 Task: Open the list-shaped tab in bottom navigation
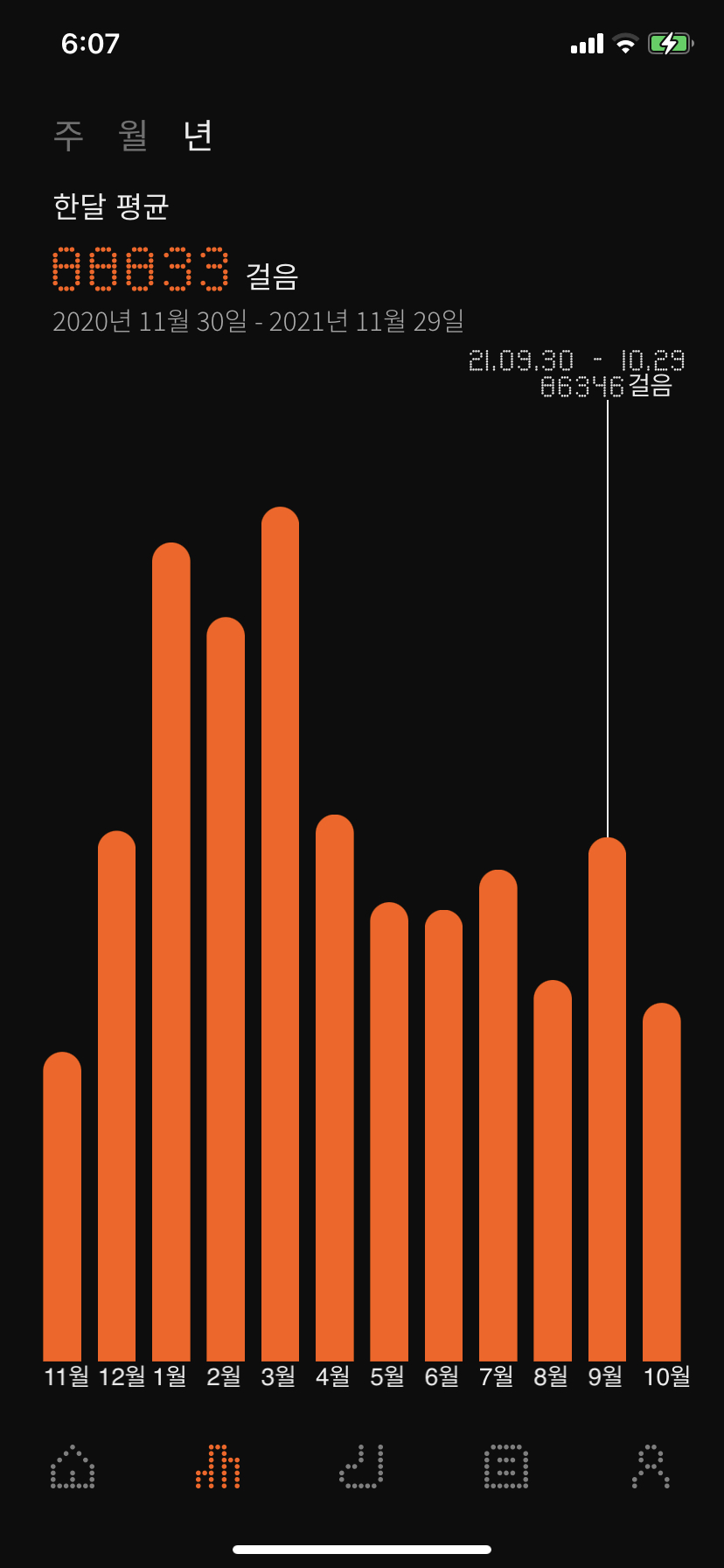[506, 1466]
